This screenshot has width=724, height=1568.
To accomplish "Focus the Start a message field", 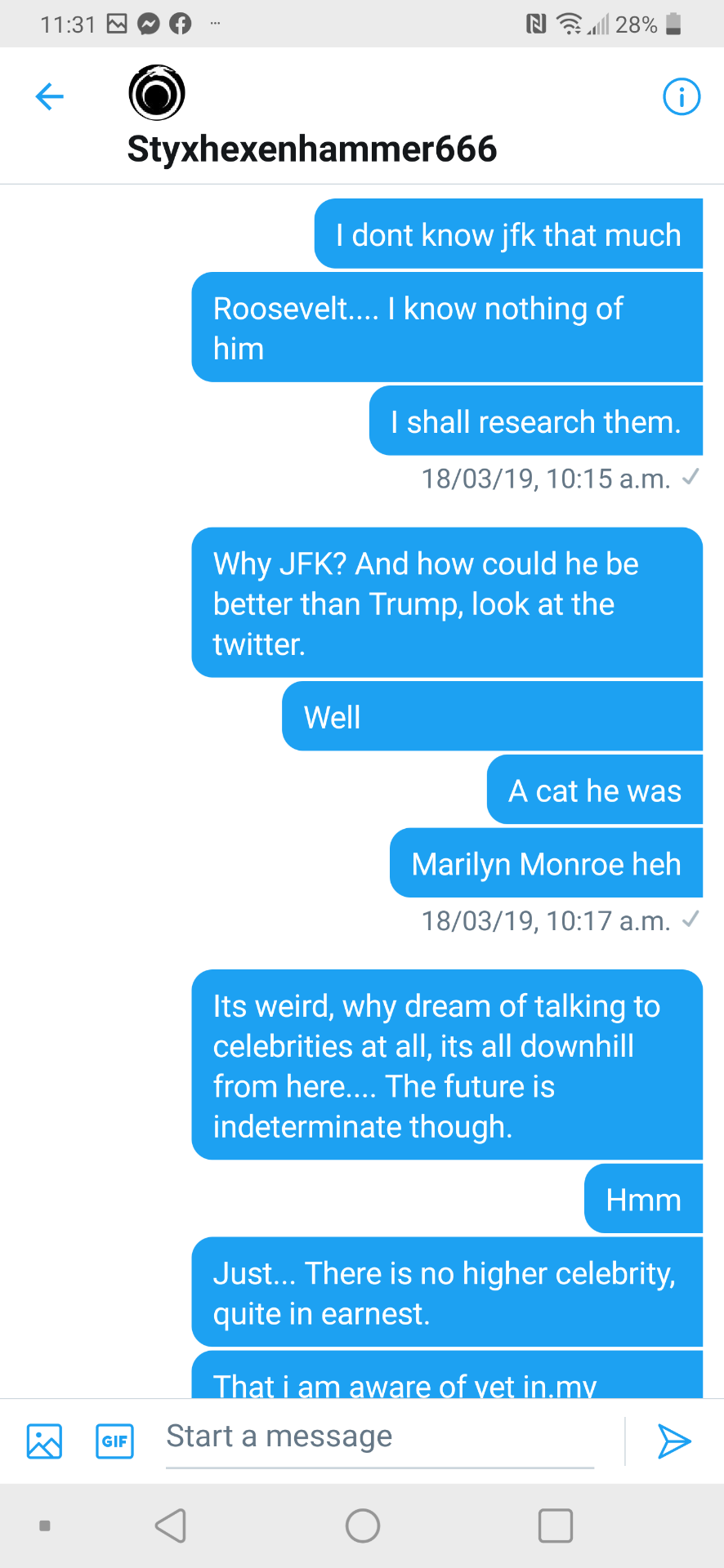I will (x=380, y=1437).
